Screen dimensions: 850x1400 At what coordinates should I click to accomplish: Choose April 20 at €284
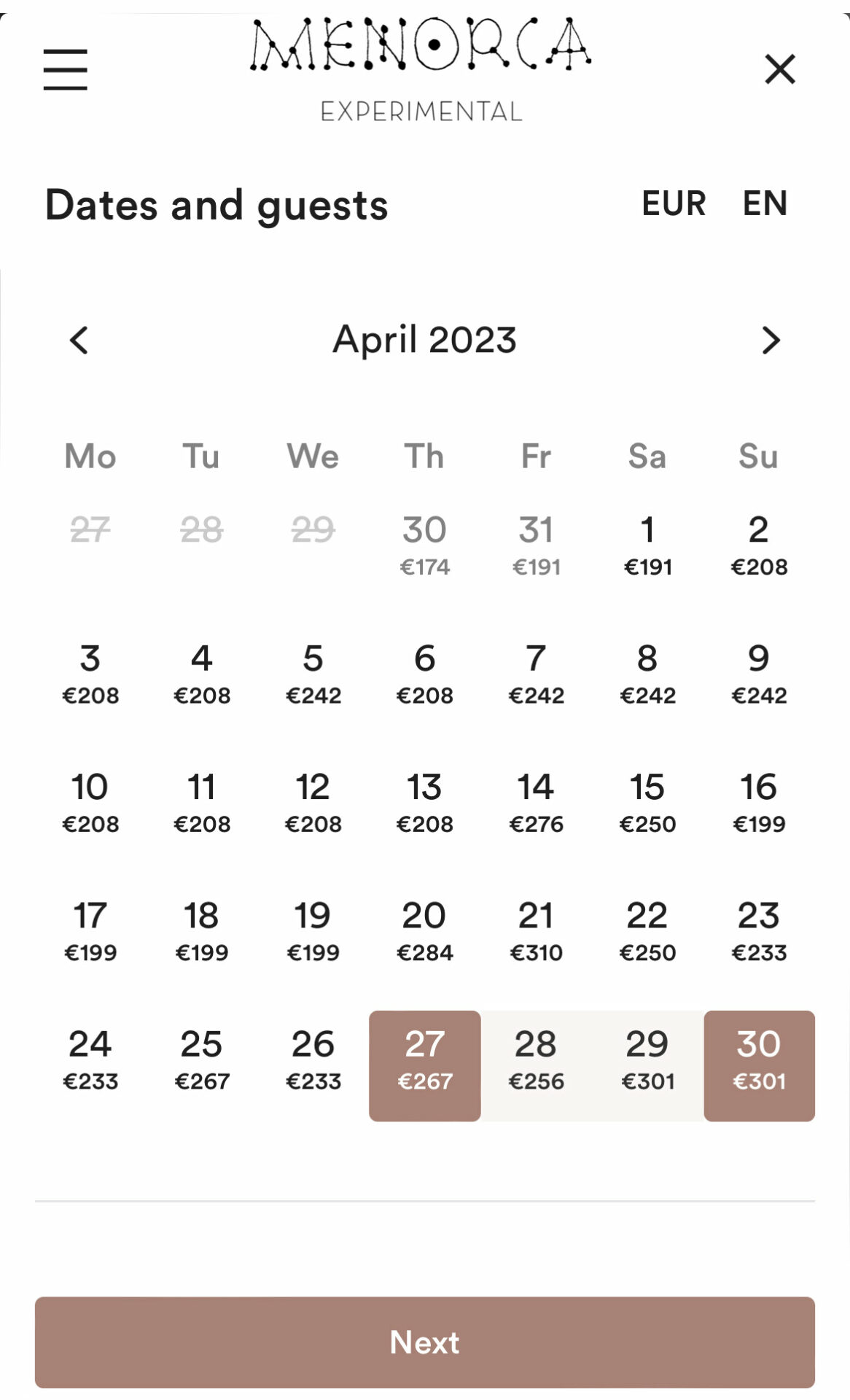point(424,930)
